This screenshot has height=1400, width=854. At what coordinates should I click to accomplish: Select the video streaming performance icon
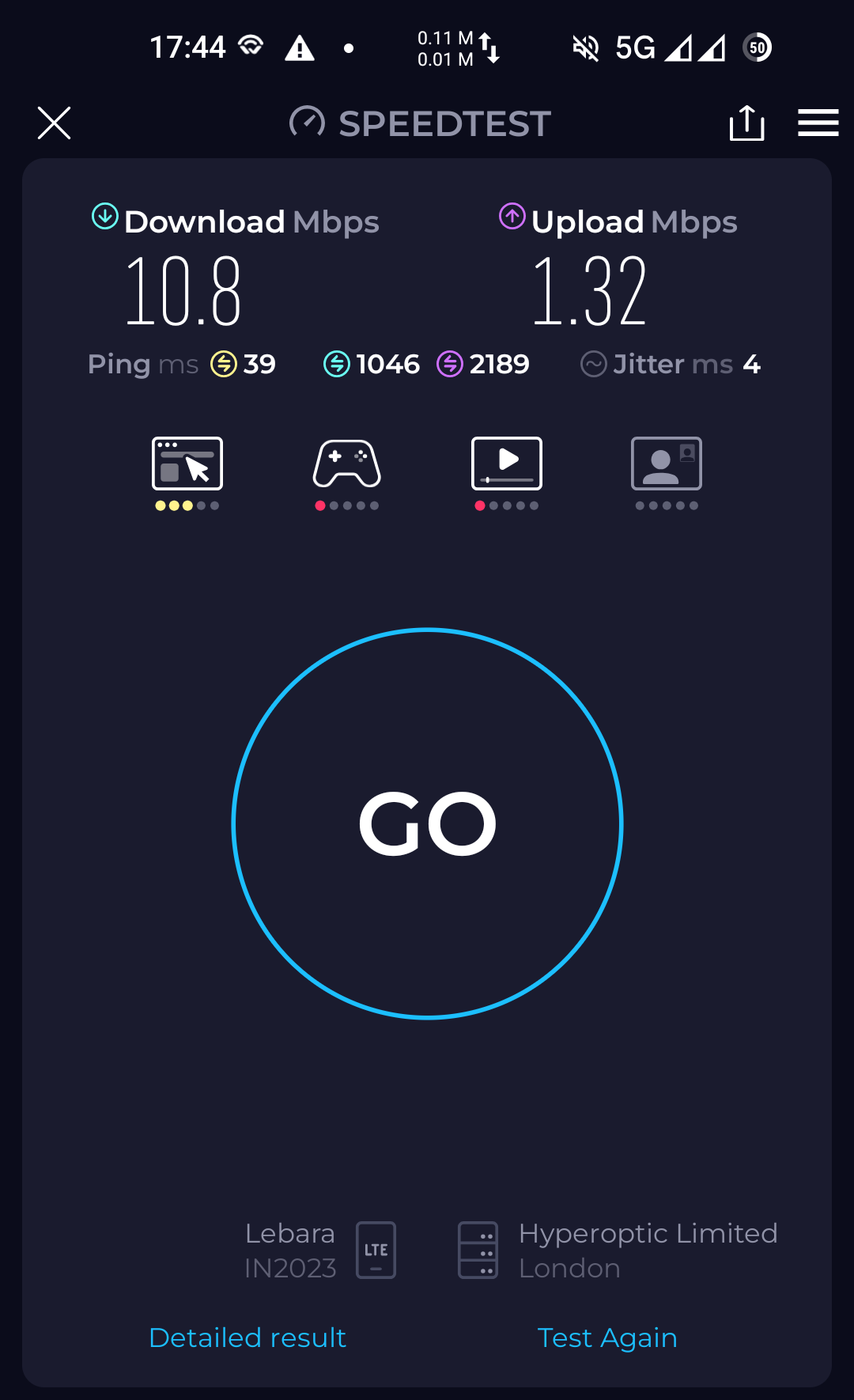(506, 465)
